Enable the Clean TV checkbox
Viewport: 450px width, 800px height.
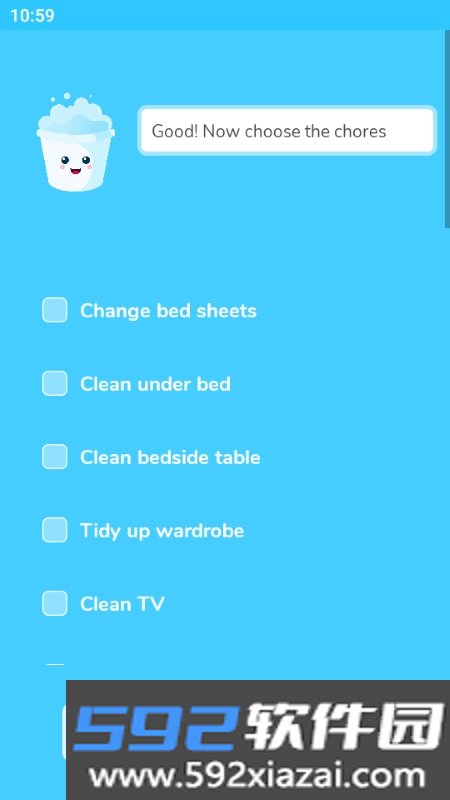point(55,604)
